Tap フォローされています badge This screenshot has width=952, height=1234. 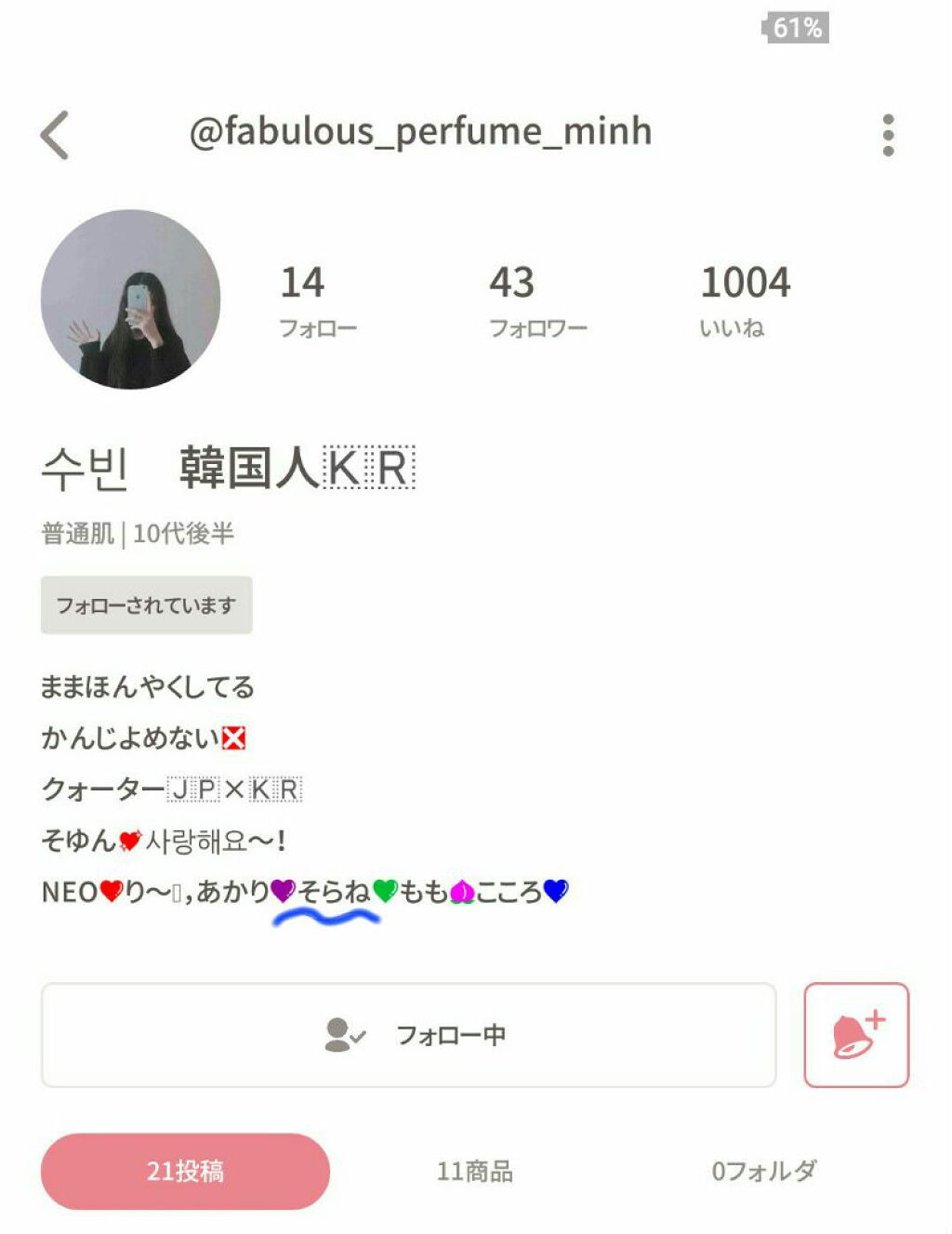(145, 604)
